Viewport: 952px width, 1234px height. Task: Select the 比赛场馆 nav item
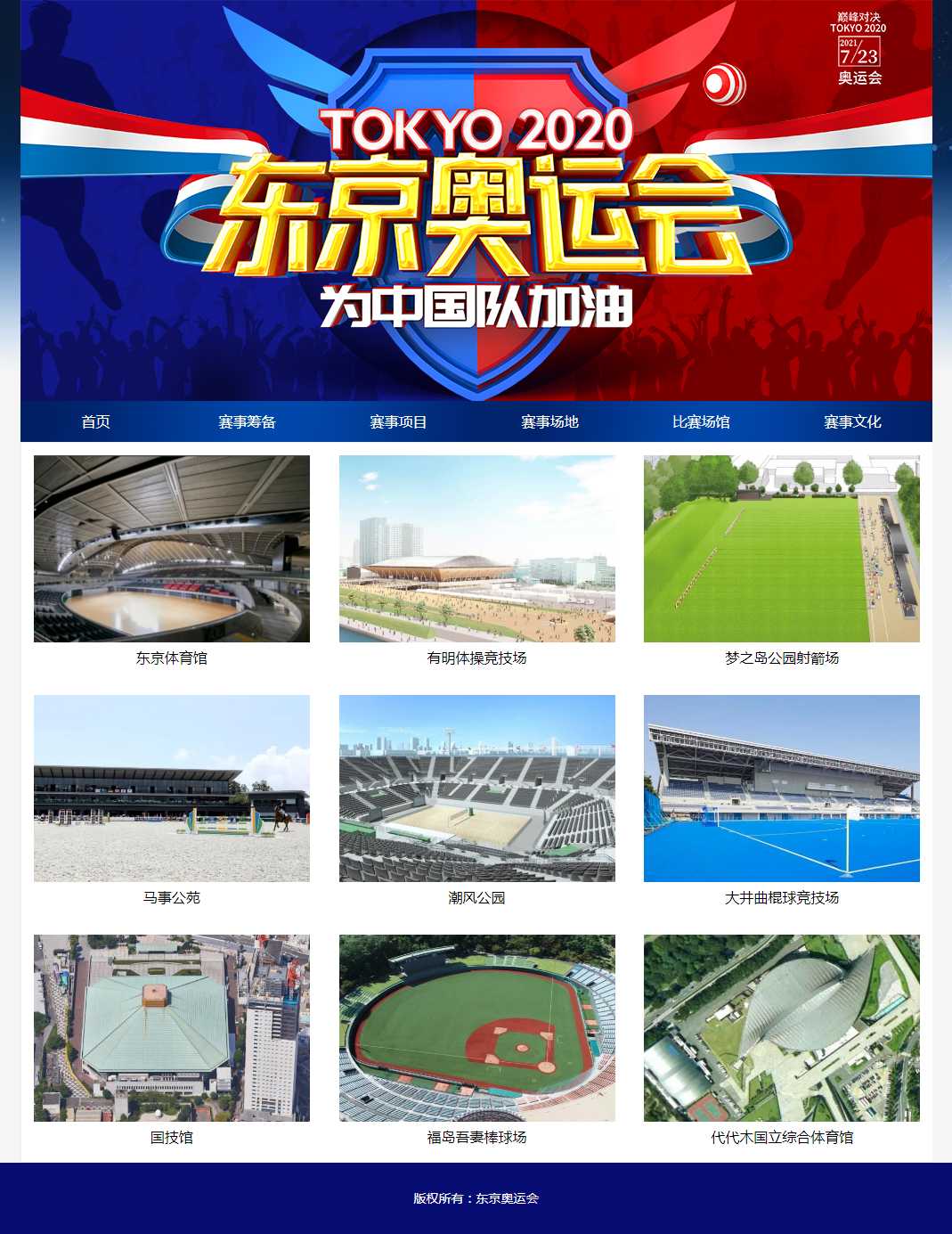(701, 421)
